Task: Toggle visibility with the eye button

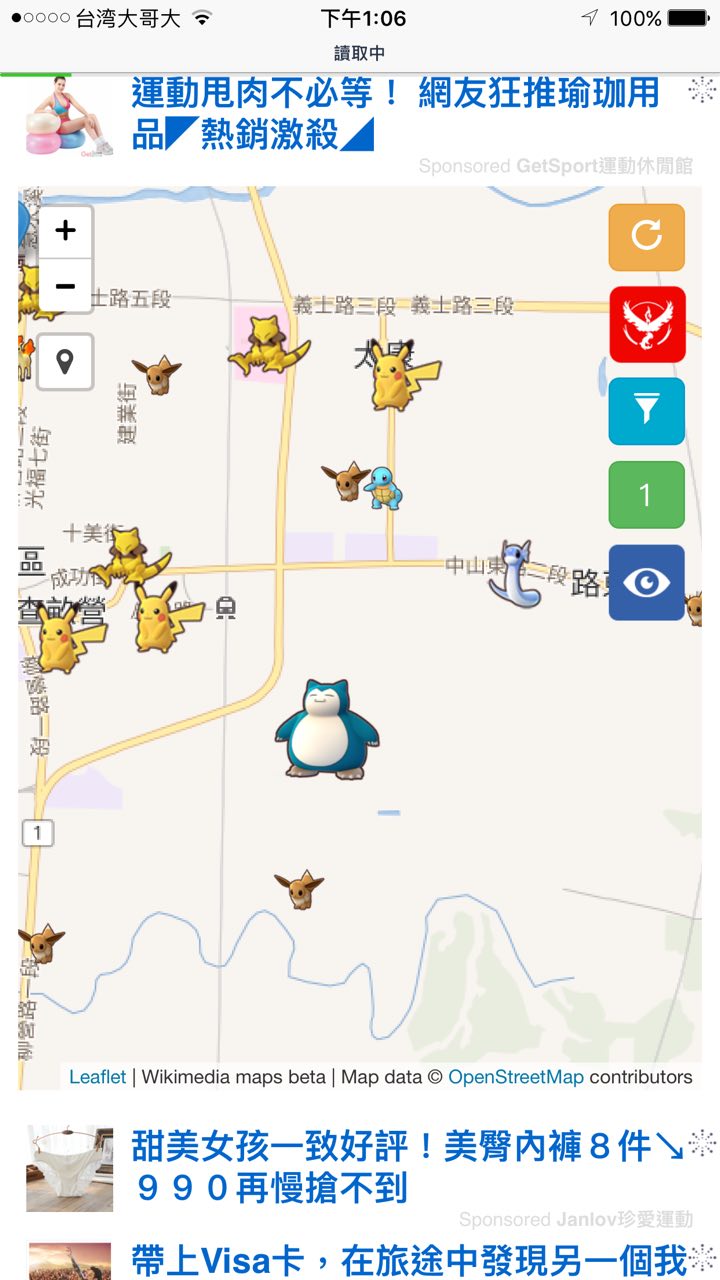Action: pyautogui.click(x=647, y=582)
